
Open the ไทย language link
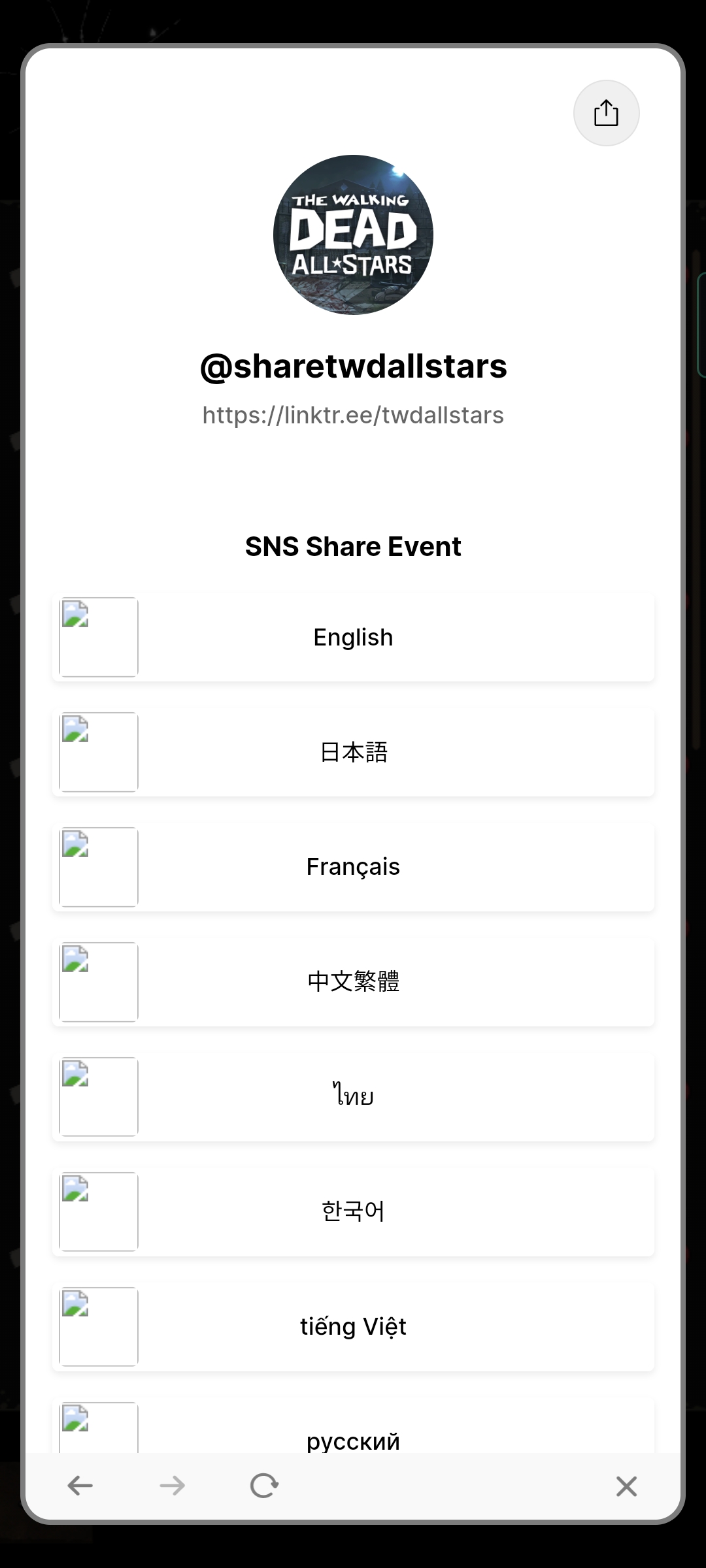353,1096
